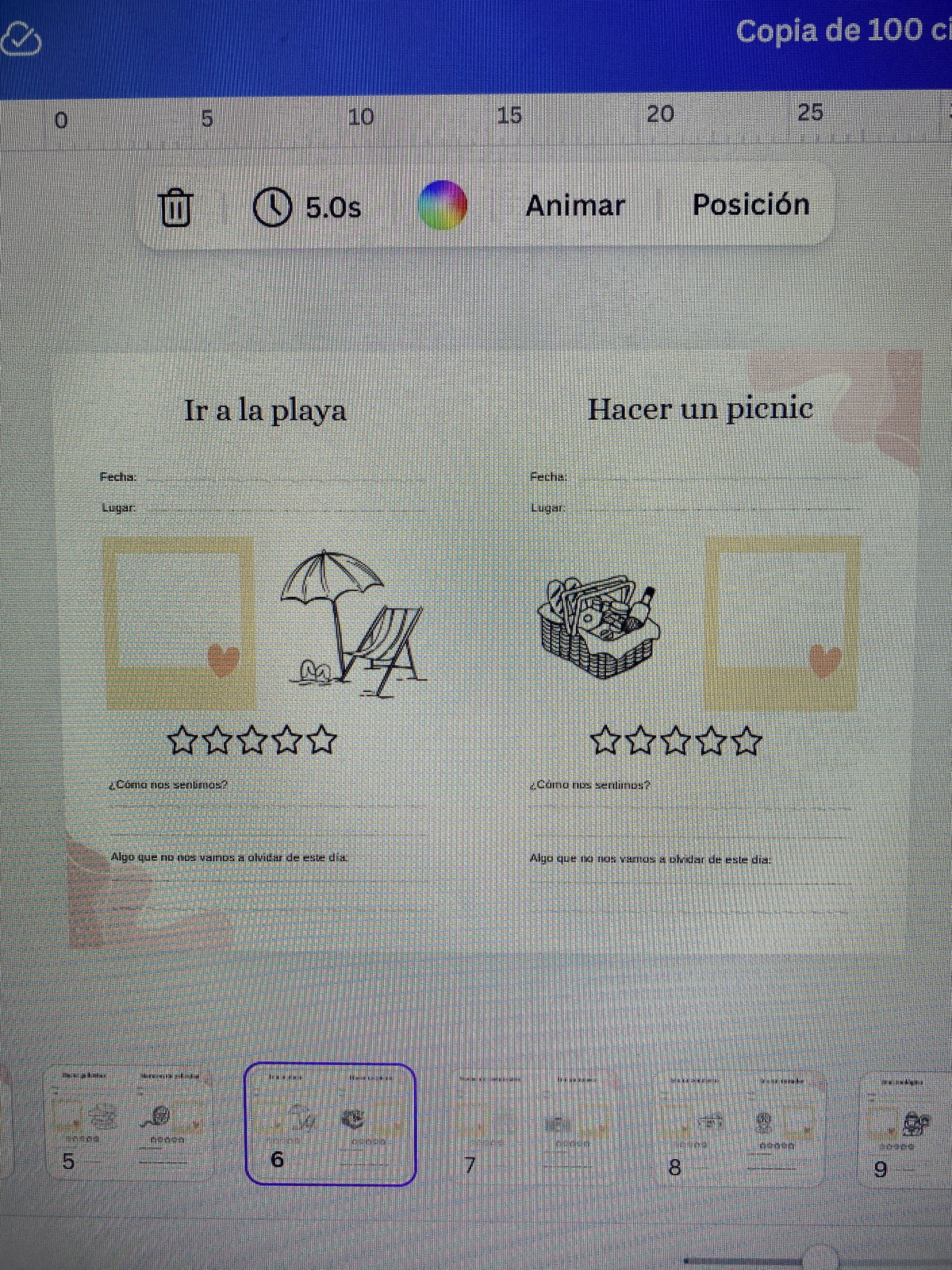This screenshot has height=1270, width=952.
Task: Jump to the page 8 thumbnail
Action: tap(736, 1123)
